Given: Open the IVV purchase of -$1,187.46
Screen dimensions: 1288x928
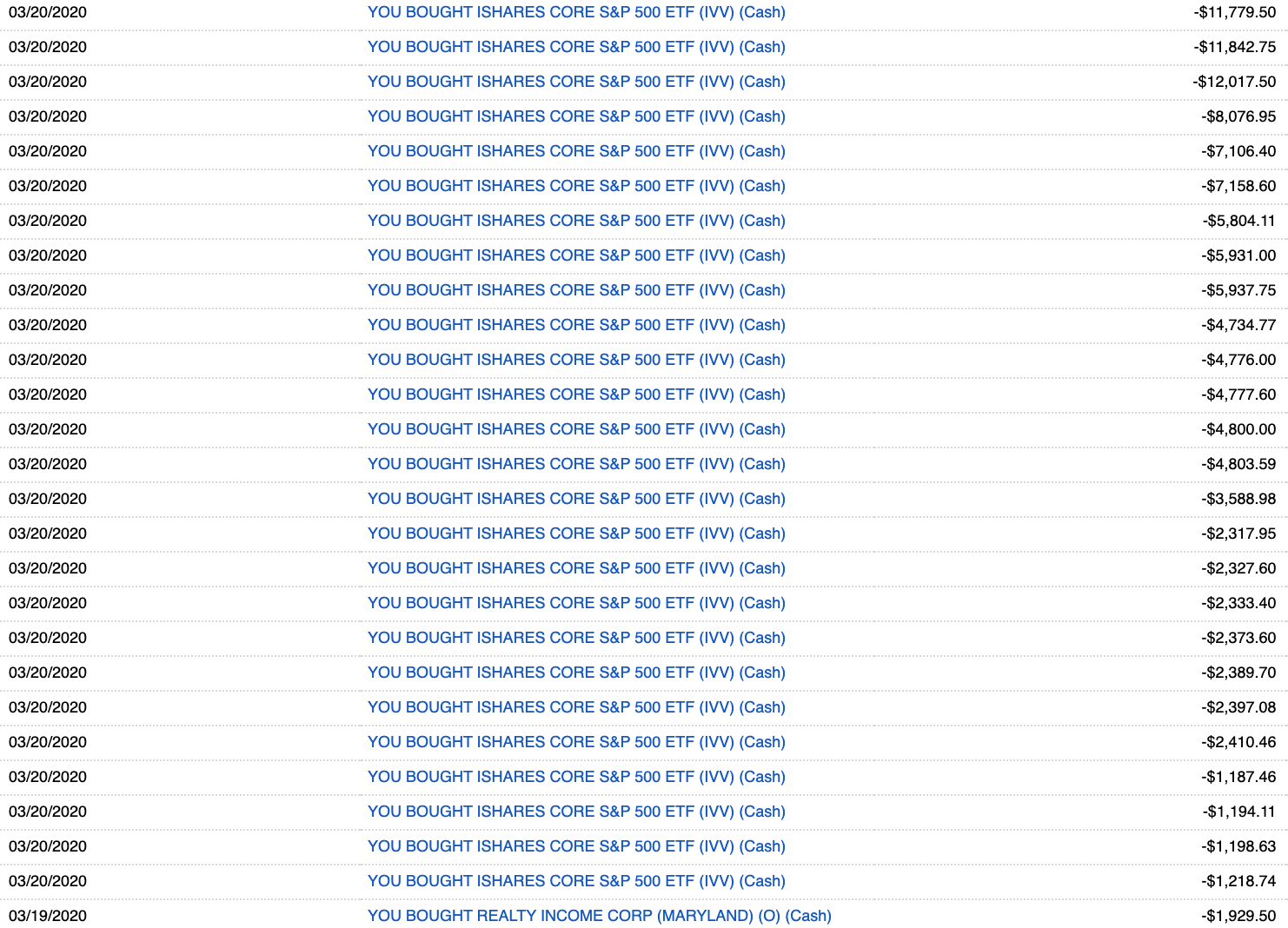Looking at the screenshot, I should click(x=576, y=777).
